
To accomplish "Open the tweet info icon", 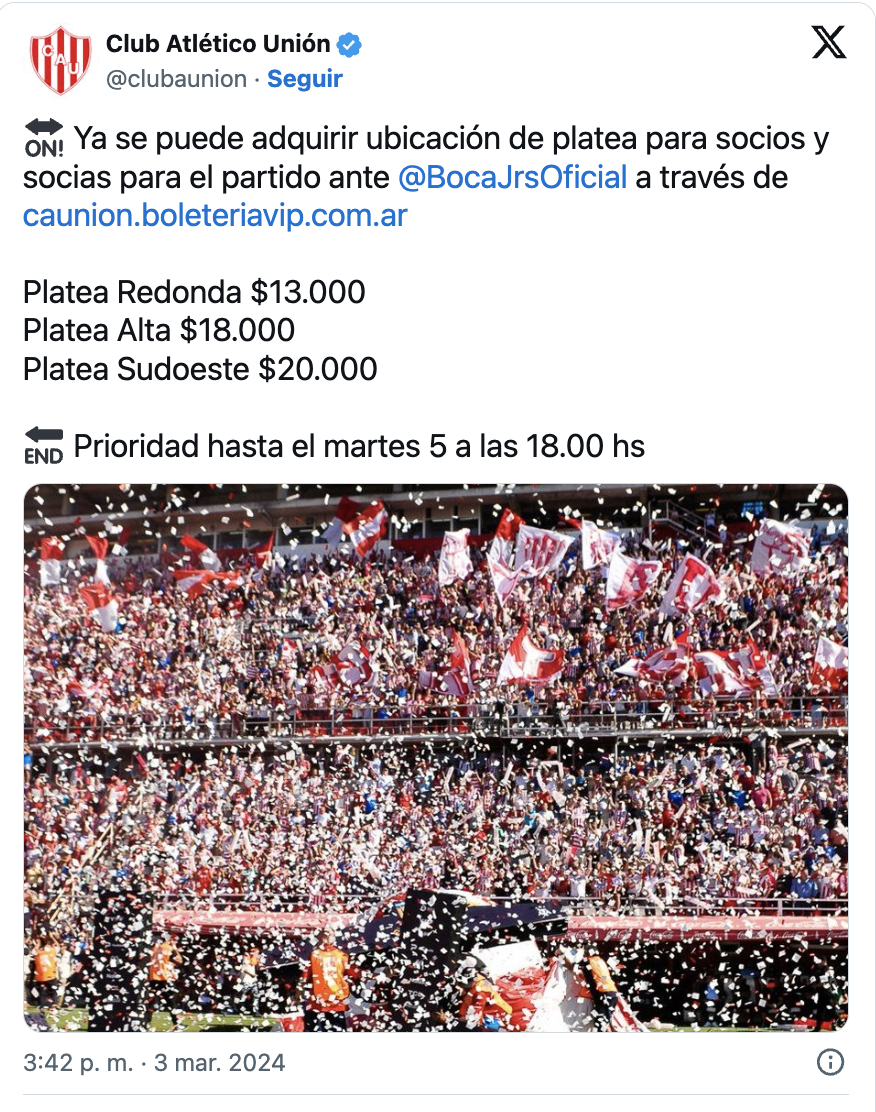I will click(x=830, y=1062).
